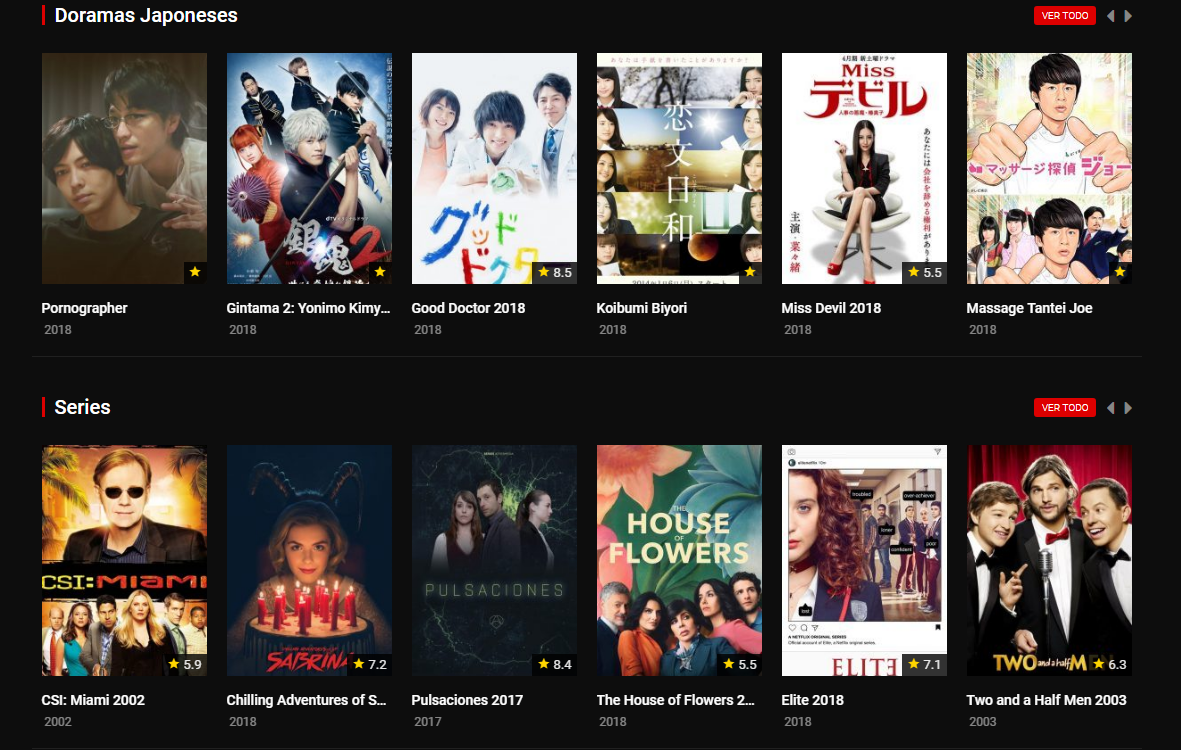View The House of Flowers series
This screenshot has height=750, width=1181.
(679, 560)
